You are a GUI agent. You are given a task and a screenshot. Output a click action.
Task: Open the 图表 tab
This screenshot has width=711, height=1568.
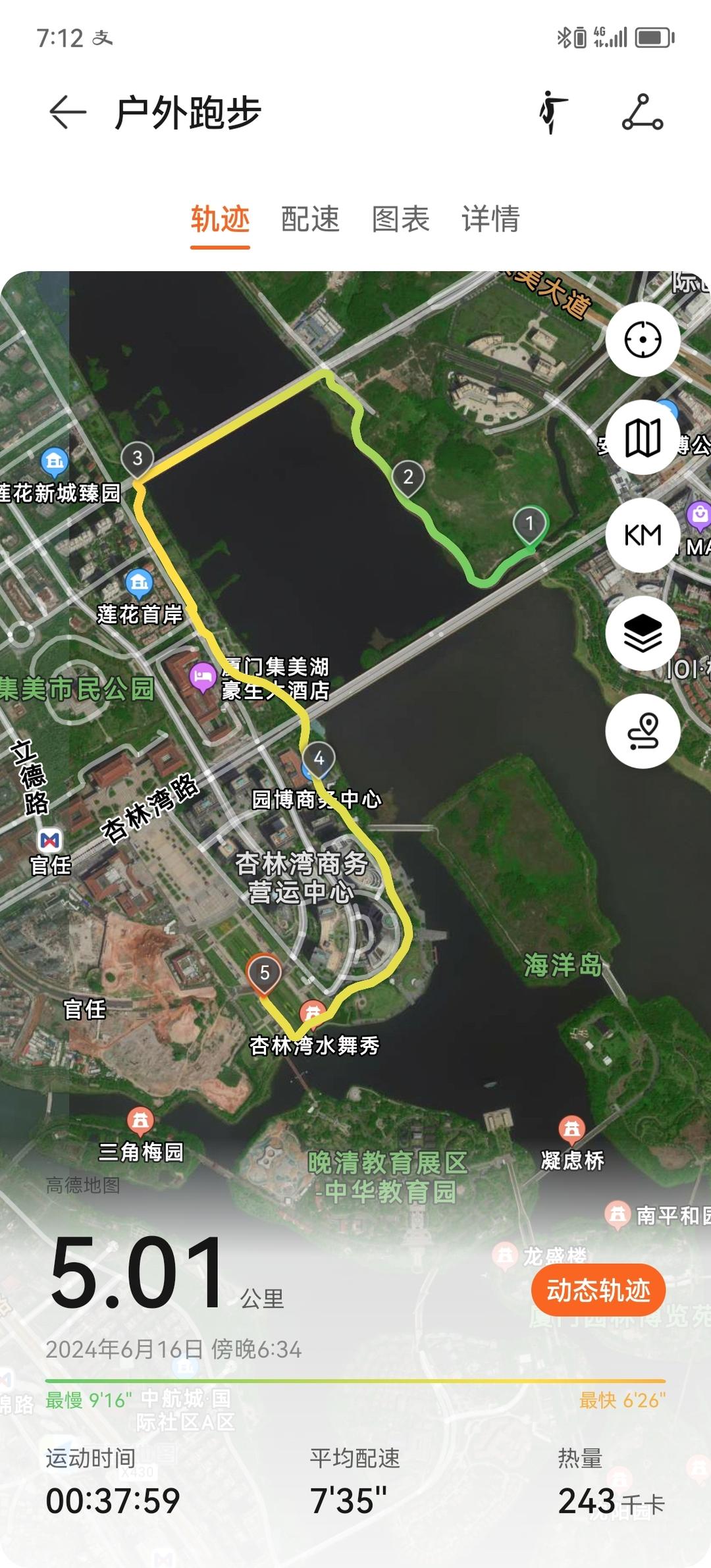(x=400, y=219)
